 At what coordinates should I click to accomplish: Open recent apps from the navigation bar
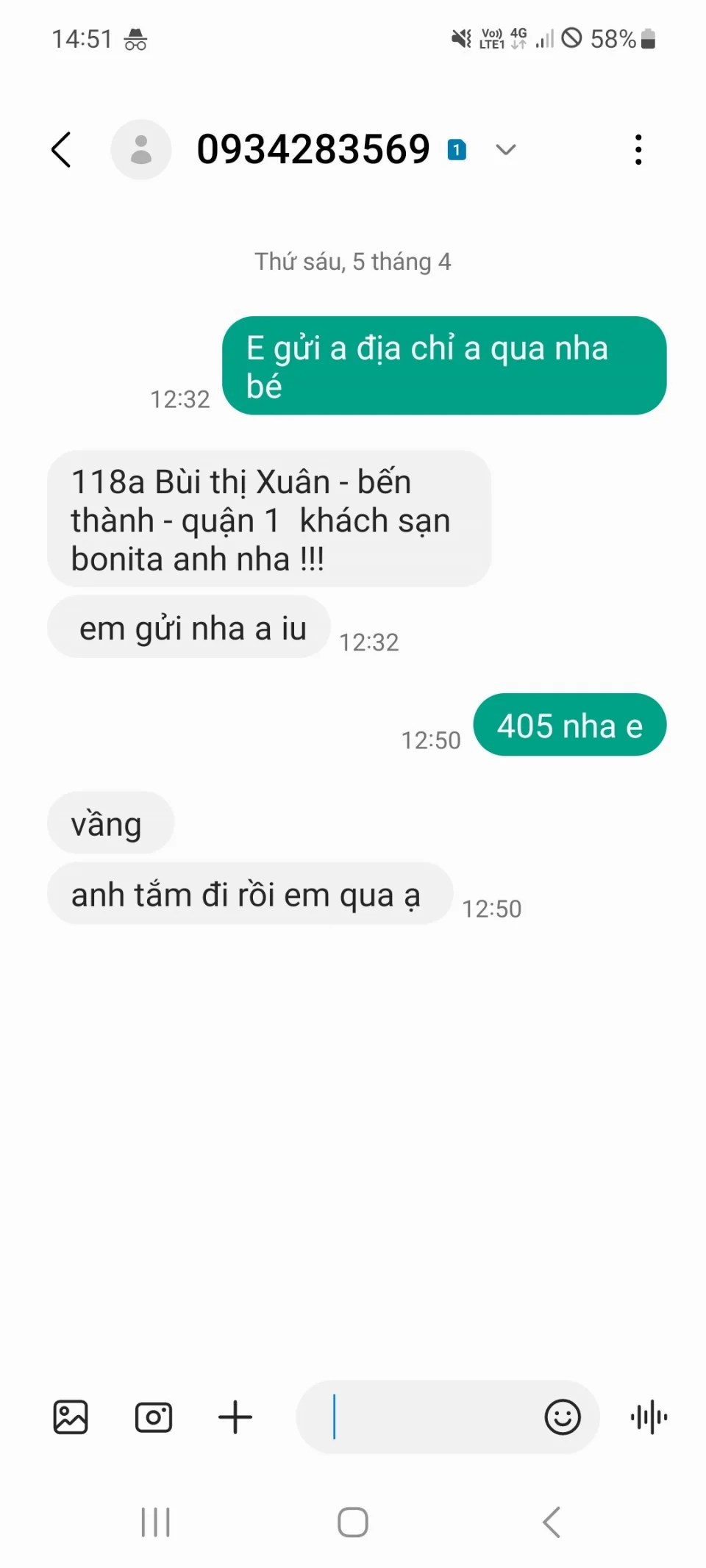pyautogui.click(x=156, y=1522)
